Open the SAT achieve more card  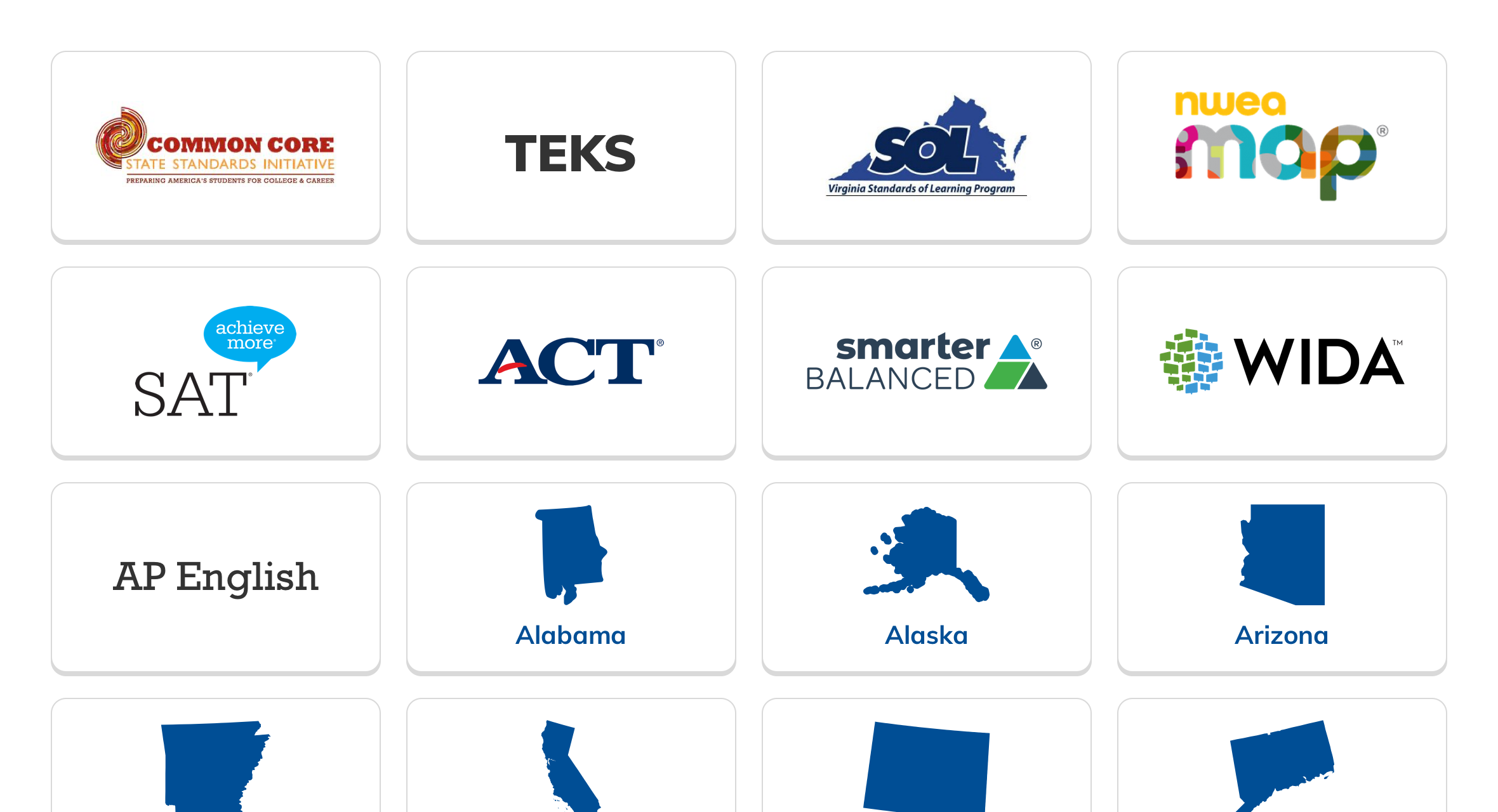[216, 362]
